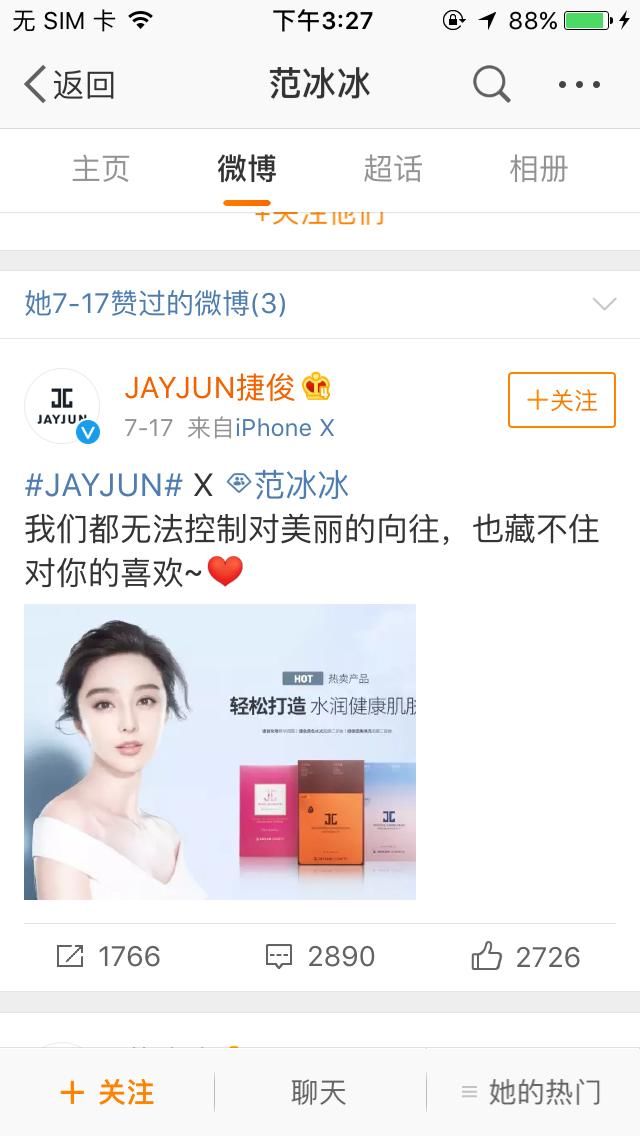
Task: Start a chat via 聊天
Action: [x=319, y=1092]
